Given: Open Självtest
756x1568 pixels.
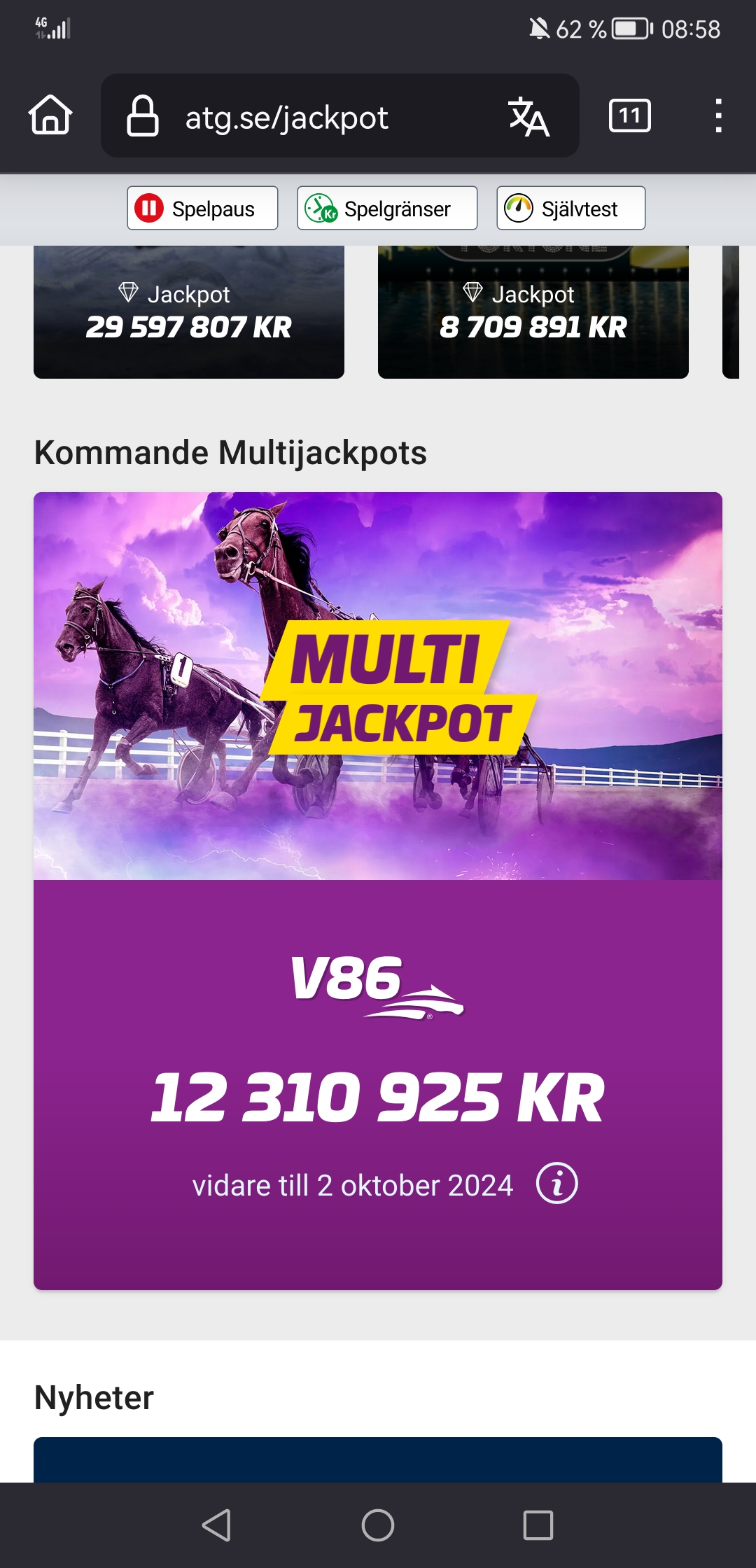Looking at the screenshot, I should (570, 208).
